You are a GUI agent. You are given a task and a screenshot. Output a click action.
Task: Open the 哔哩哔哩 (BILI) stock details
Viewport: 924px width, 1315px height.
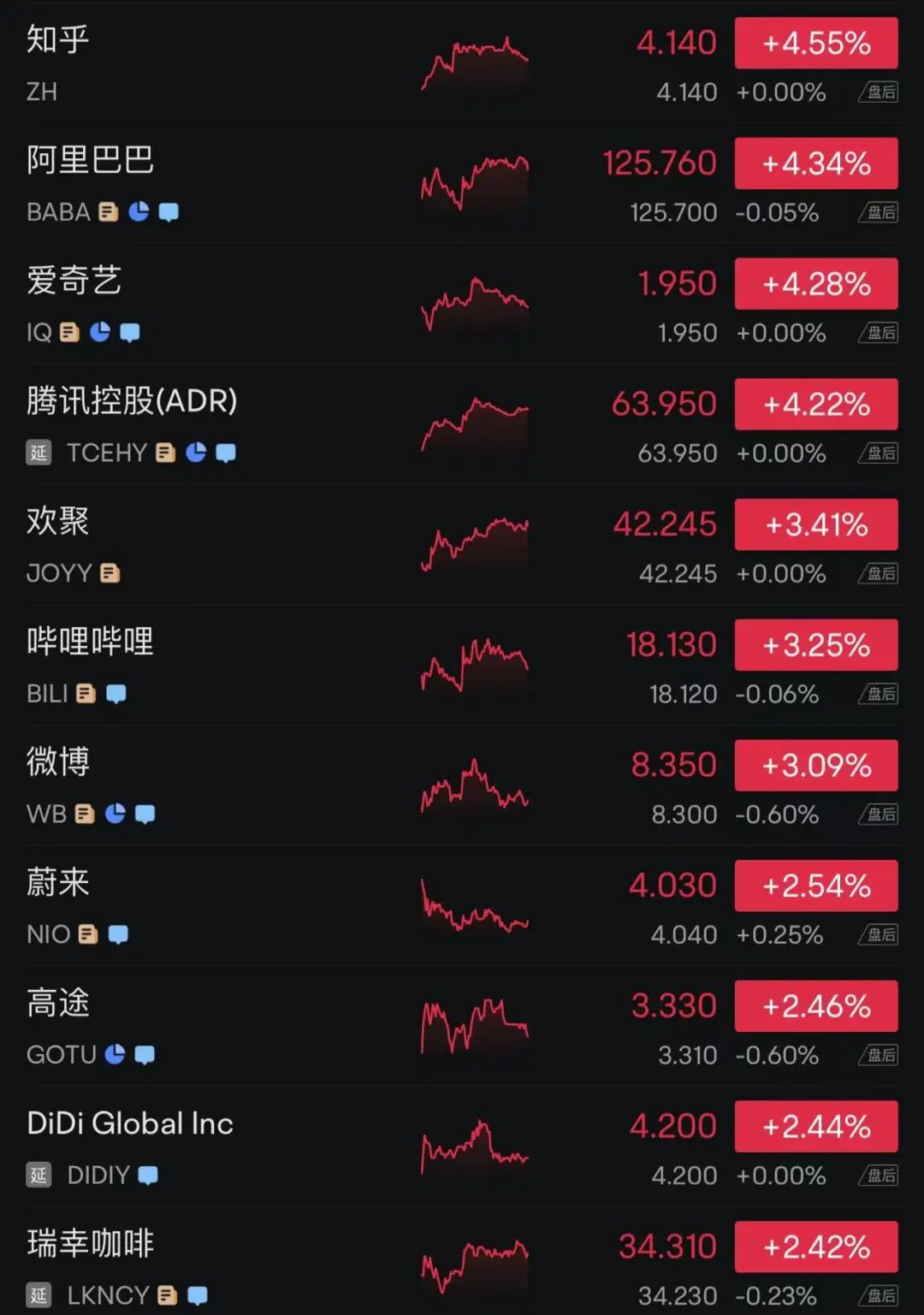click(90, 643)
